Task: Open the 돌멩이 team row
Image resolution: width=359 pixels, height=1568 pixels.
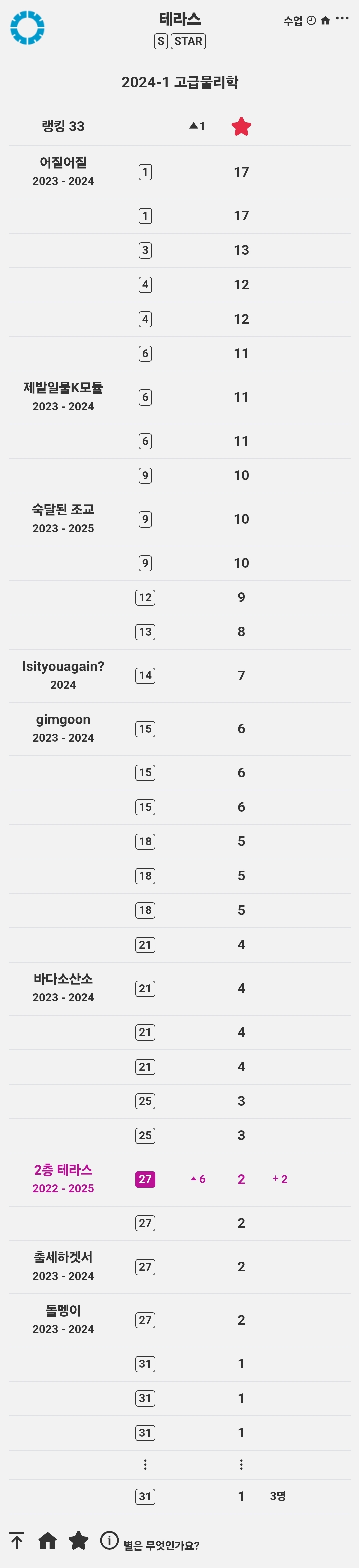Action: [179, 1320]
